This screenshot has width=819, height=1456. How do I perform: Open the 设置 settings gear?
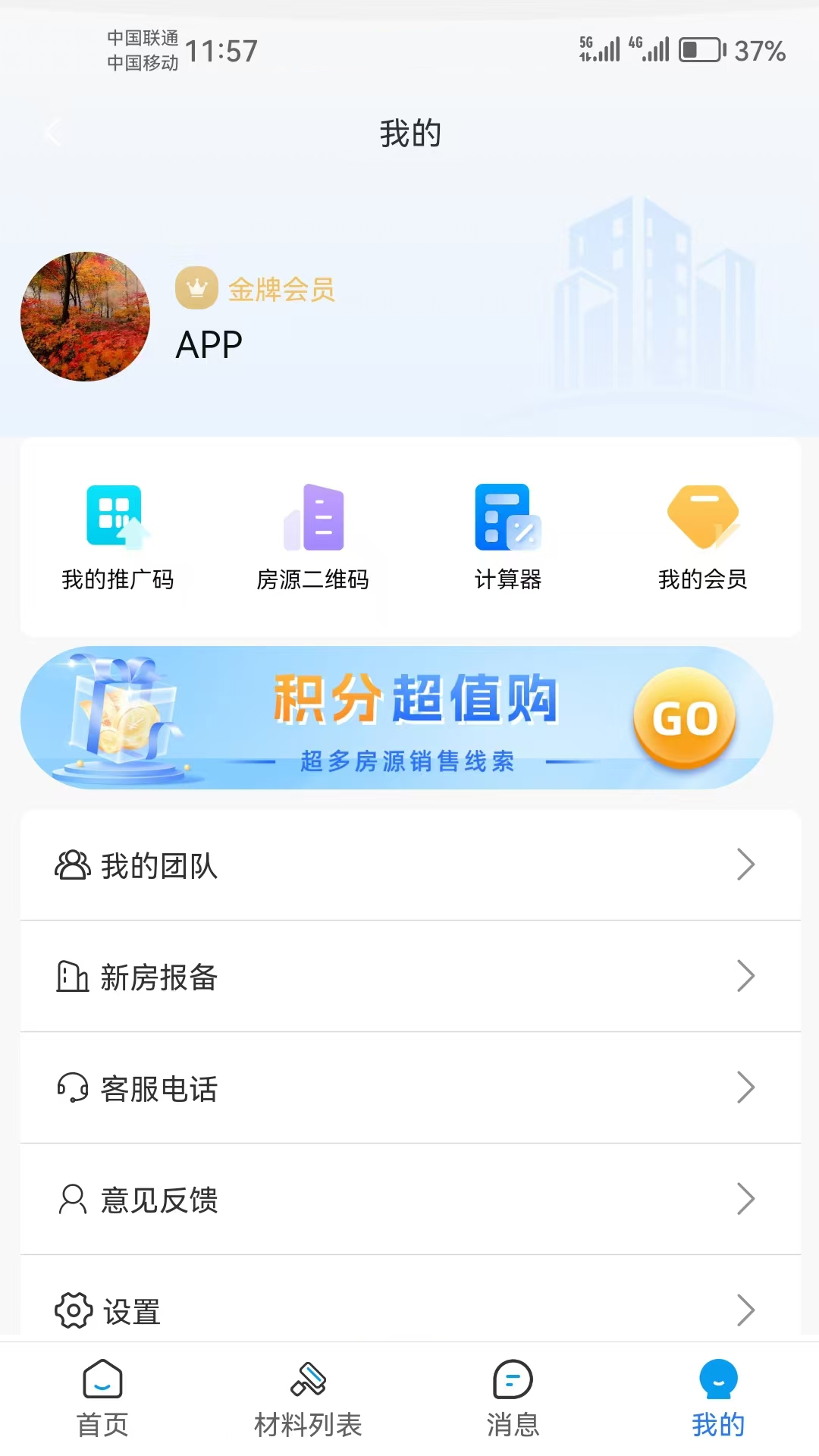pyautogui.click(x=71, y=1308)
